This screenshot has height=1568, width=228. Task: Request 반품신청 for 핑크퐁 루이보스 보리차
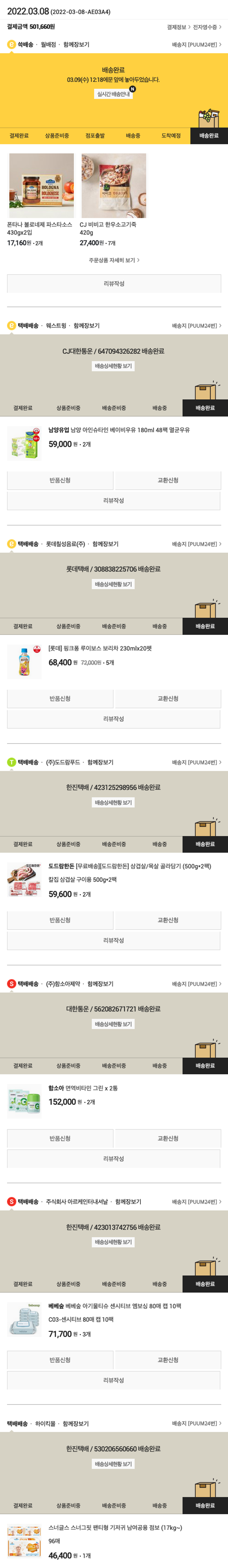click(60, 698)
